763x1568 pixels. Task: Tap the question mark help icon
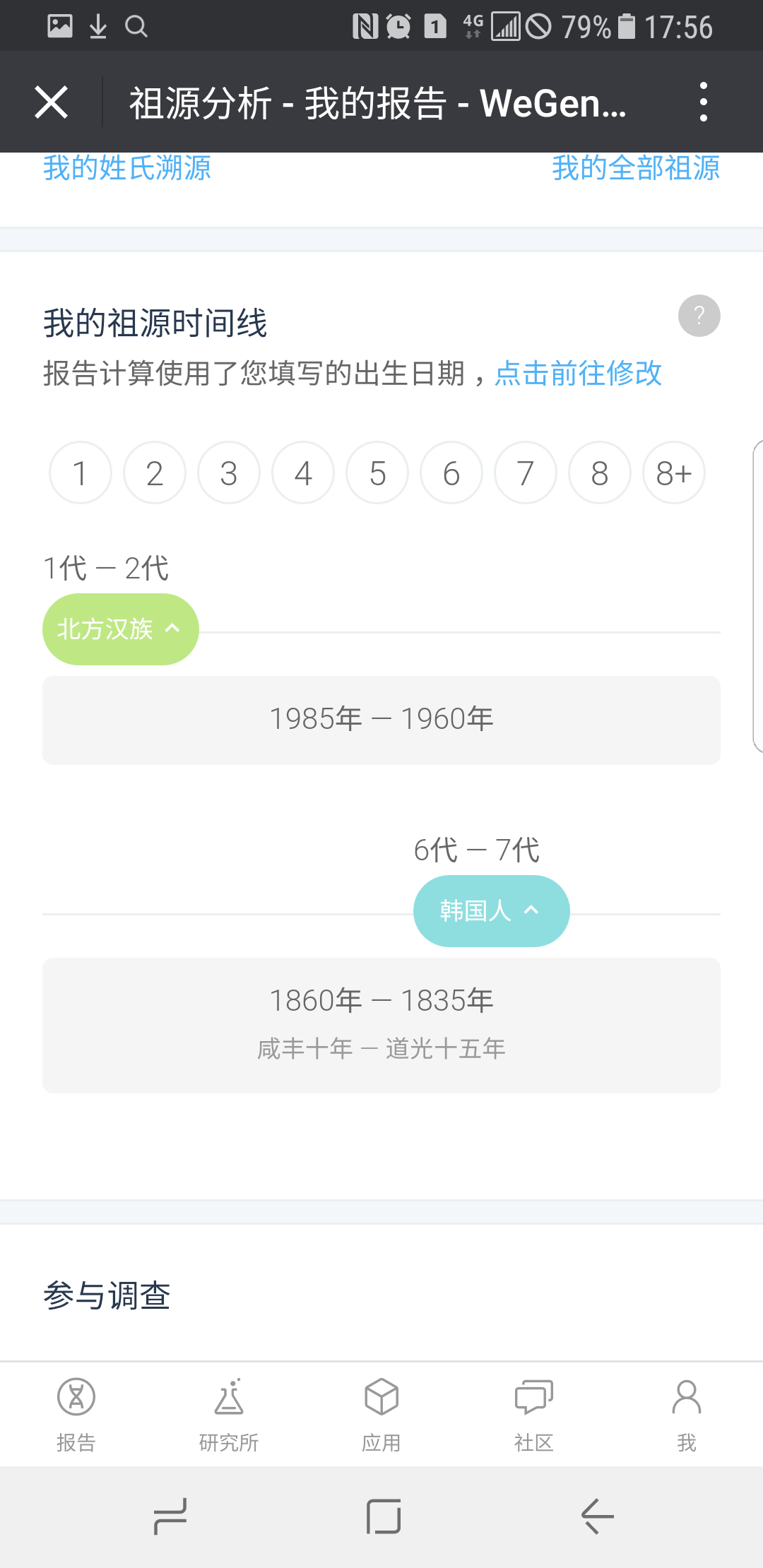click(x=699, y=316)
